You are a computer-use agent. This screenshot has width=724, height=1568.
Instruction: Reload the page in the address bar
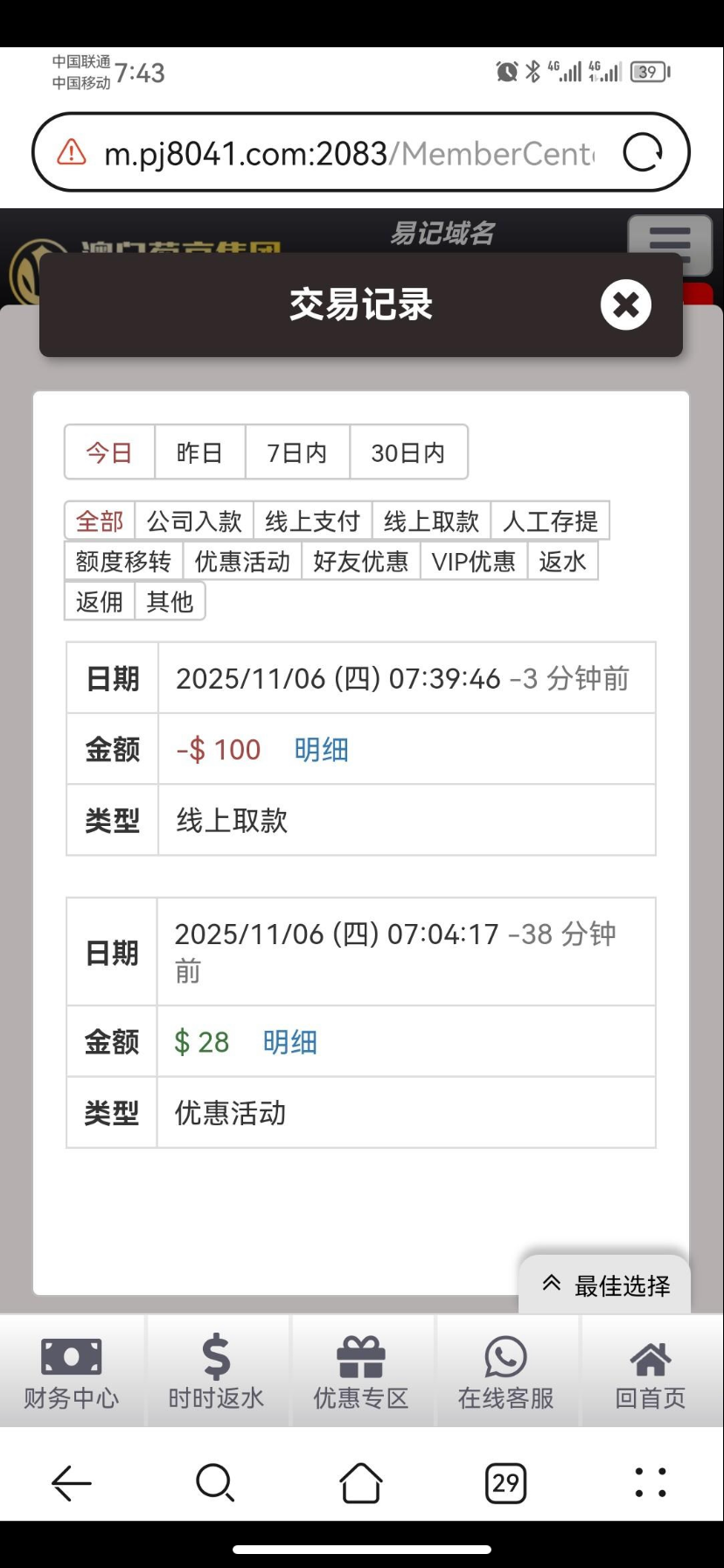point(643,153)
